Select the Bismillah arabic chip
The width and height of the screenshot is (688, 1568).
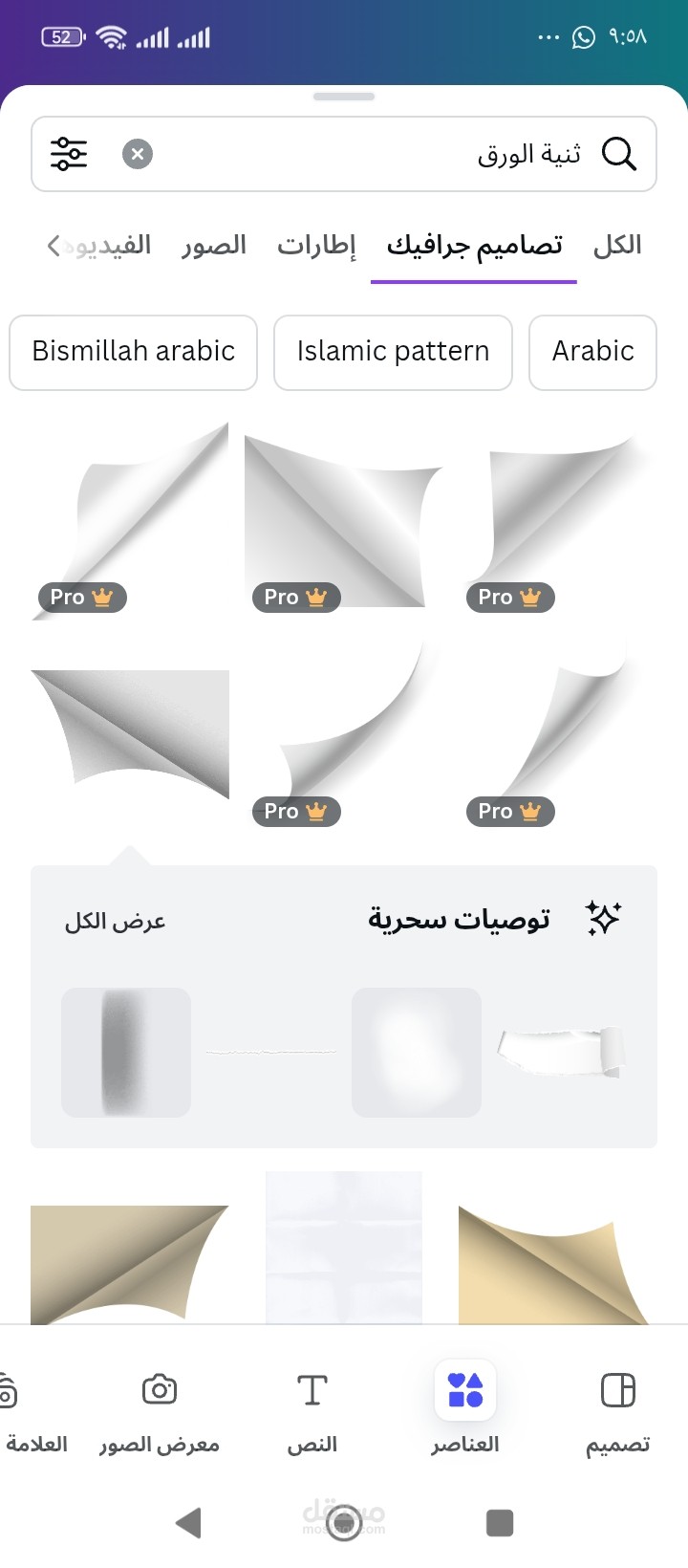133,352
